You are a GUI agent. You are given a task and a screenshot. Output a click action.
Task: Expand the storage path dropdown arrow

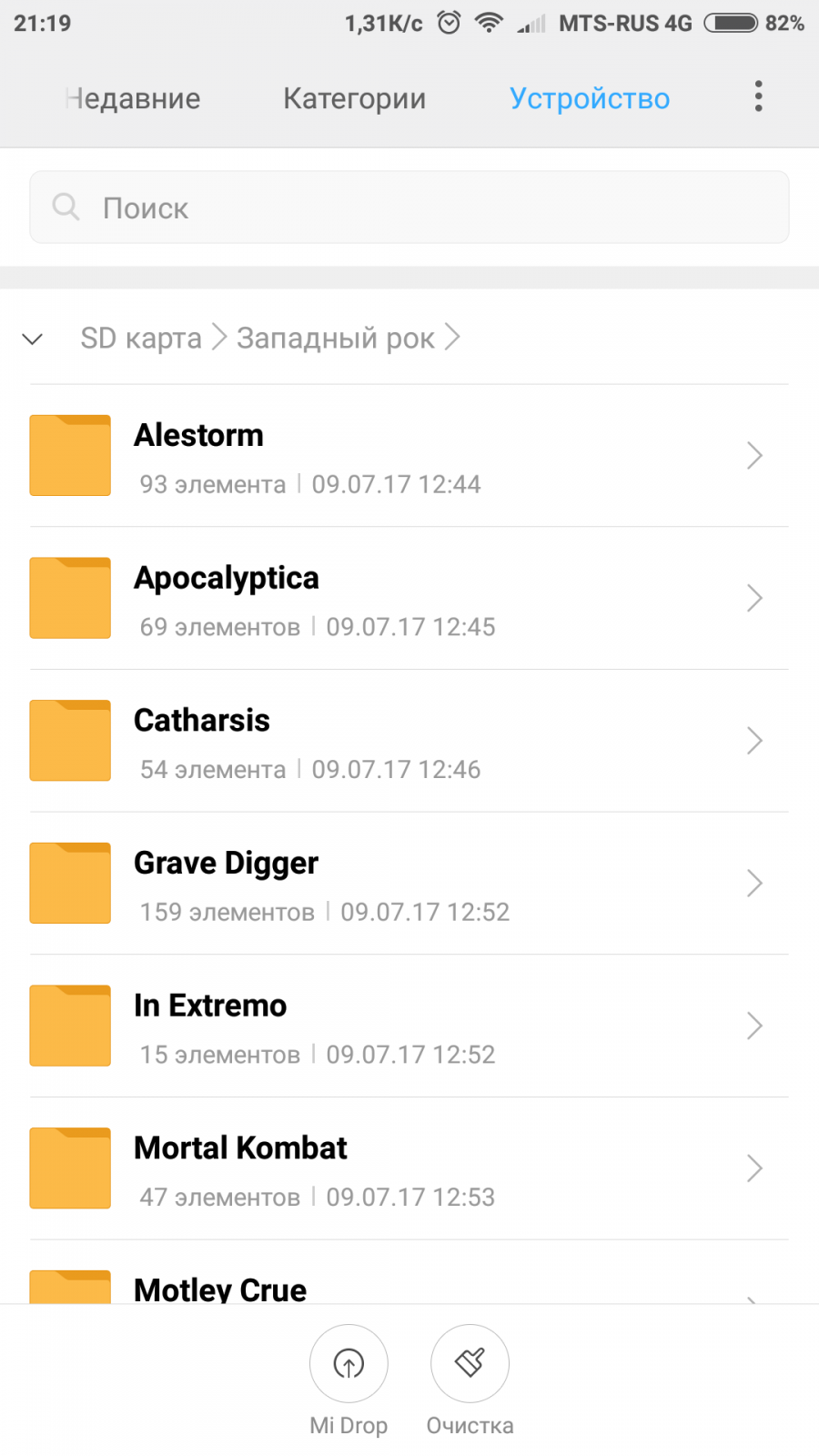coord(33,339)
